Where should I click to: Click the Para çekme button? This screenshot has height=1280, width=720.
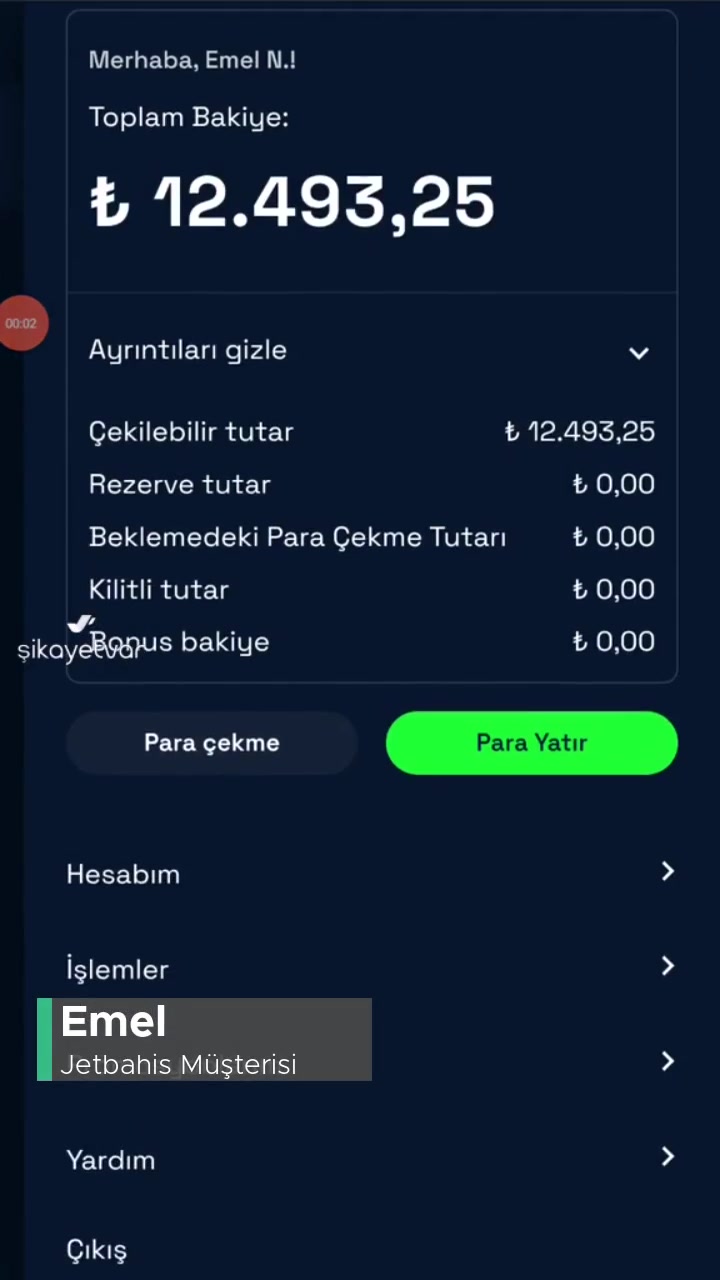click(211, 742)
